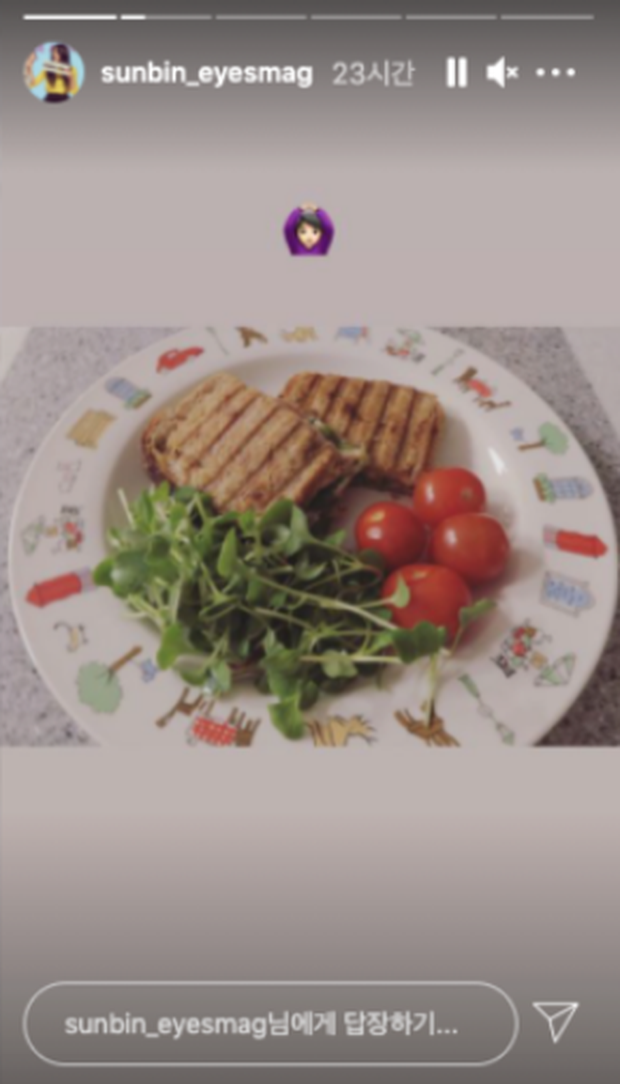Share story via paper plane icon
This screenshot has height=1084, width=620.
point(556,1022)
